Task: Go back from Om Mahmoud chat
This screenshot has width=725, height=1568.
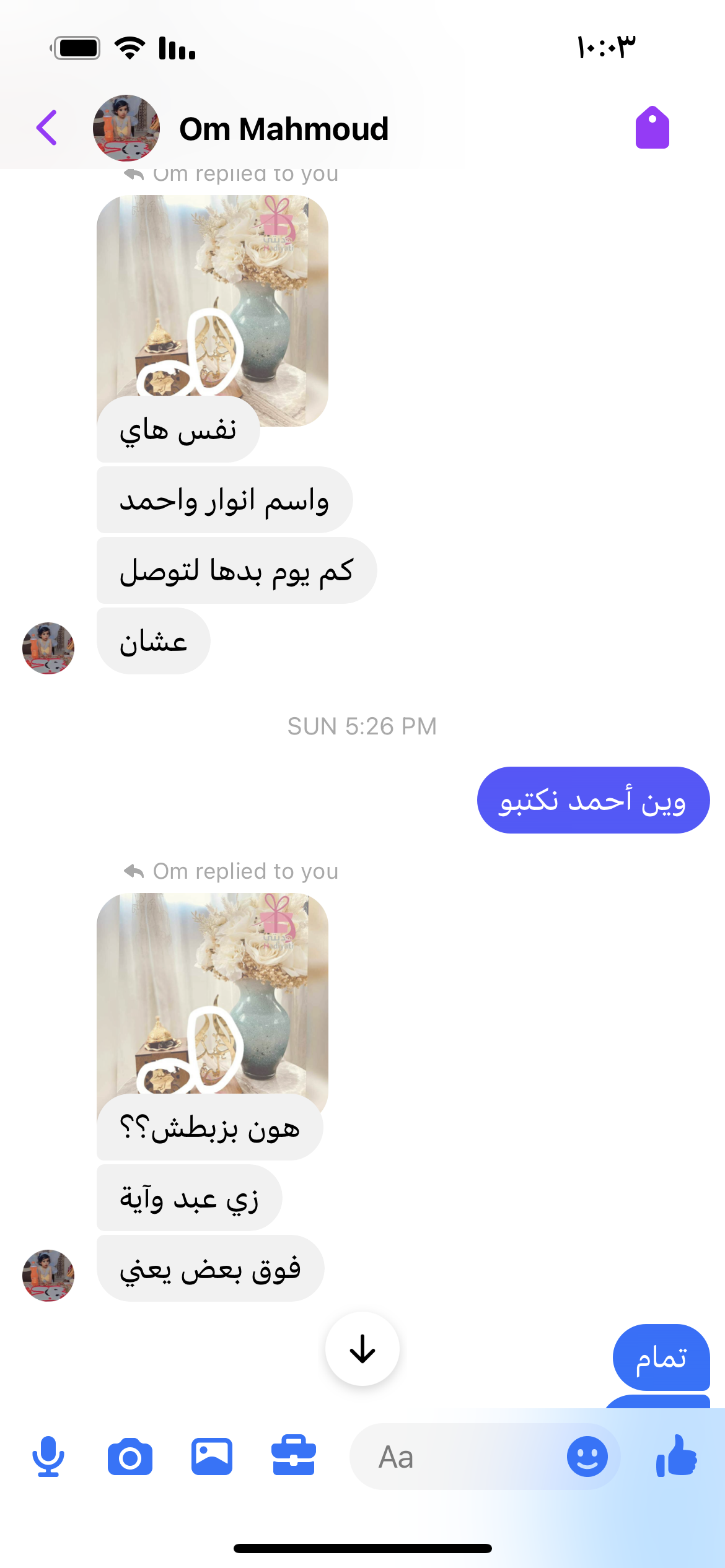Action: (x=47, y=128)
